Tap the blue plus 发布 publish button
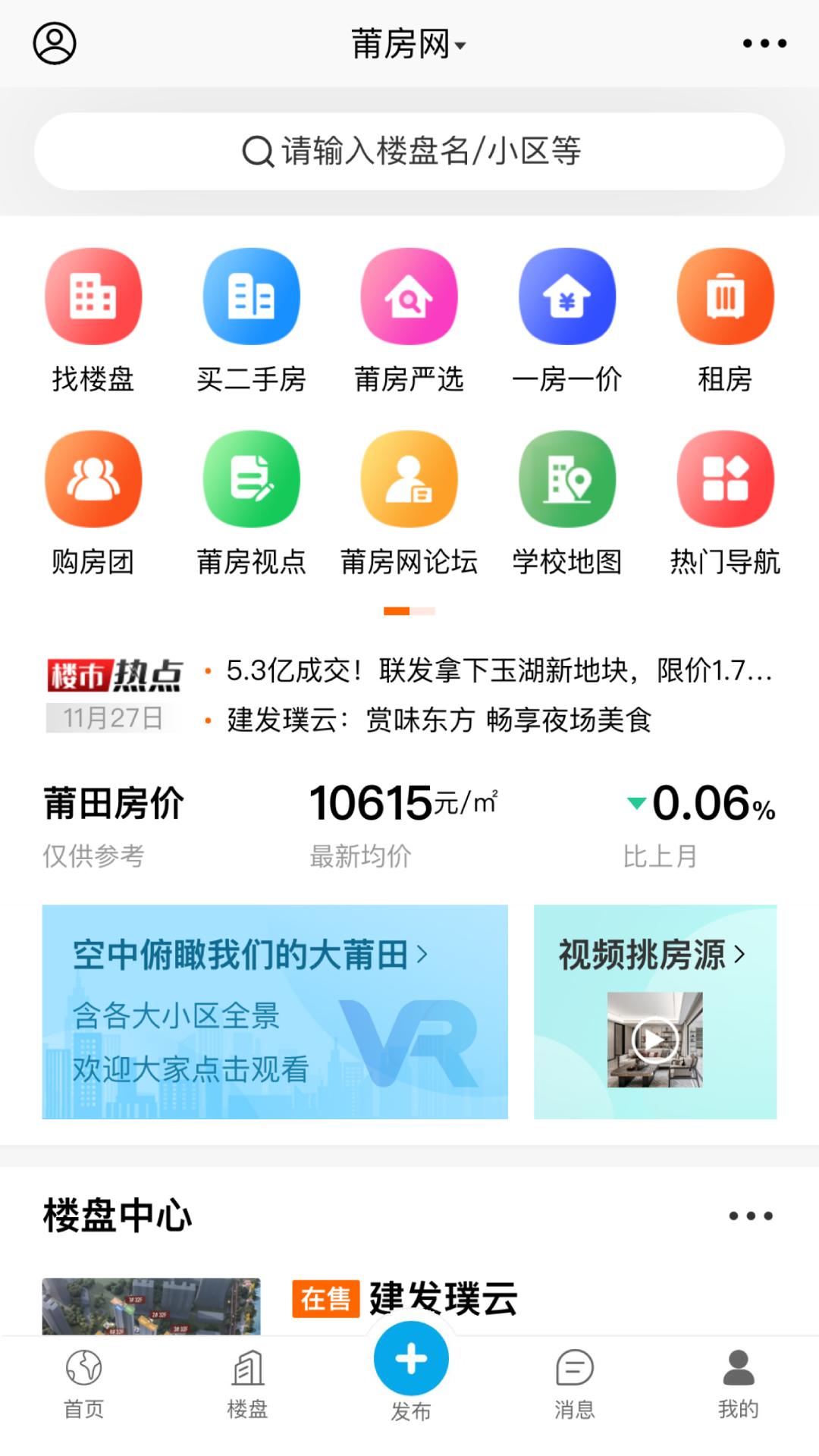This screenshot has width=819, height=1456. [409, 1357]
